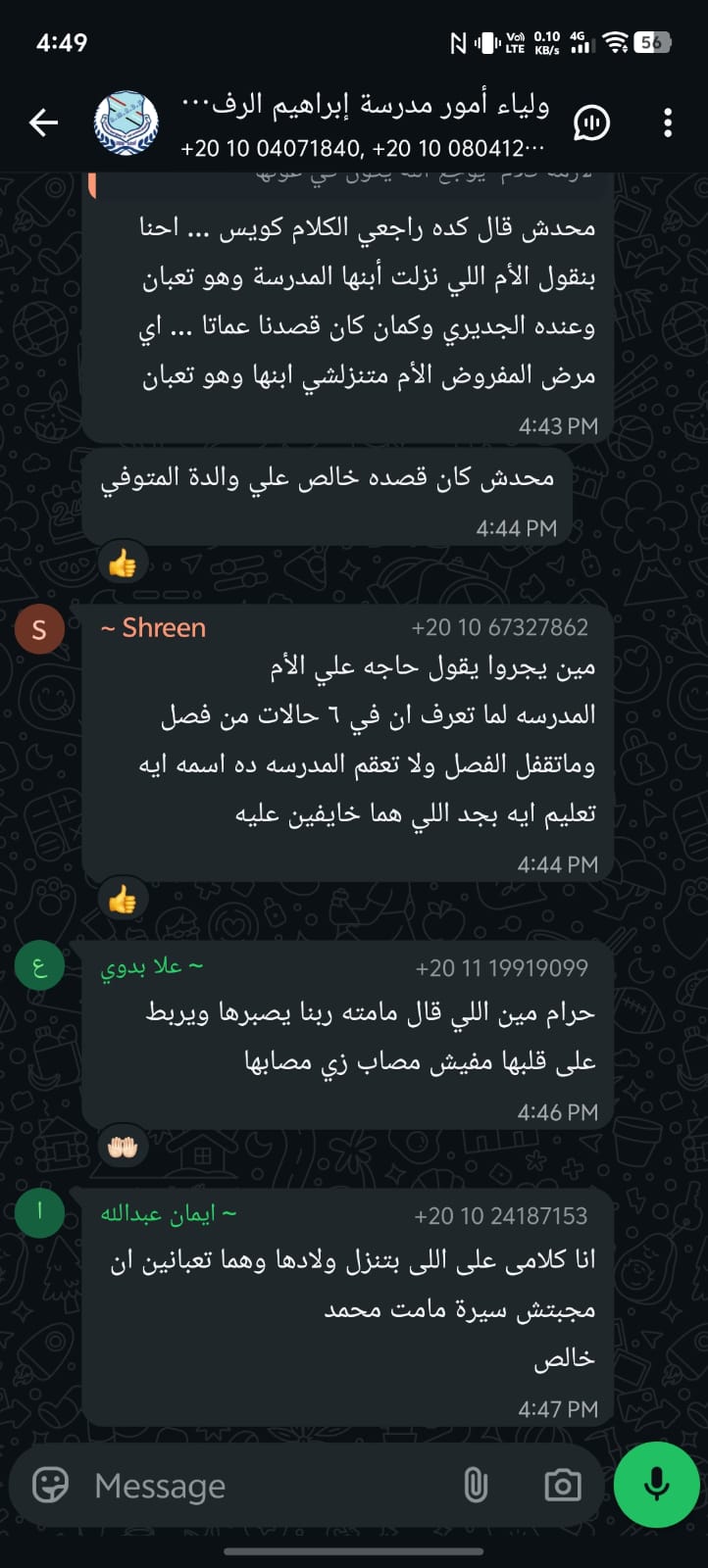Tap the Message text field
The height and width of the screenshot is (1568, 708).
[x=265, y=1486]
